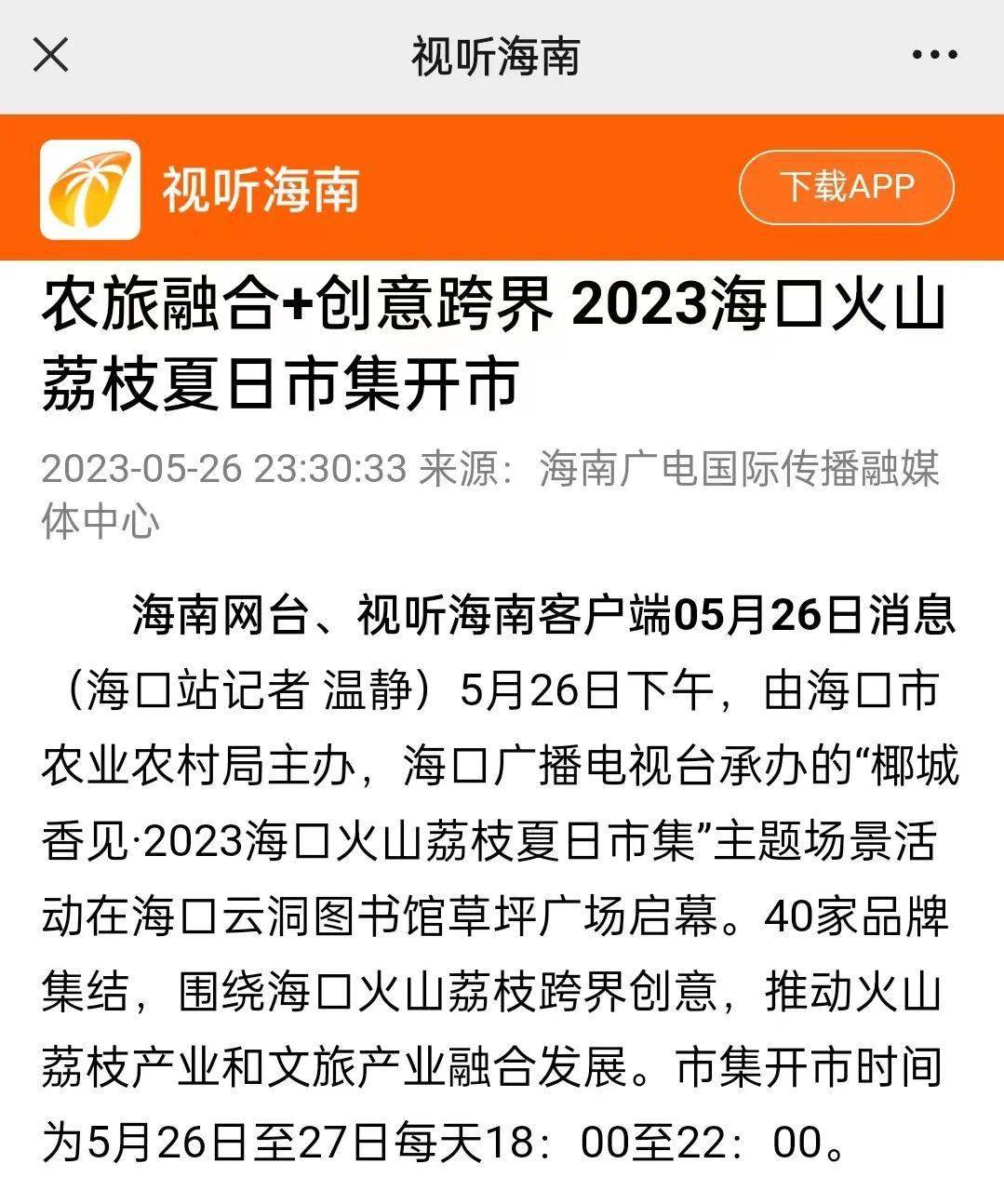Open the three-dot more options menu

[x=933, y=55]
